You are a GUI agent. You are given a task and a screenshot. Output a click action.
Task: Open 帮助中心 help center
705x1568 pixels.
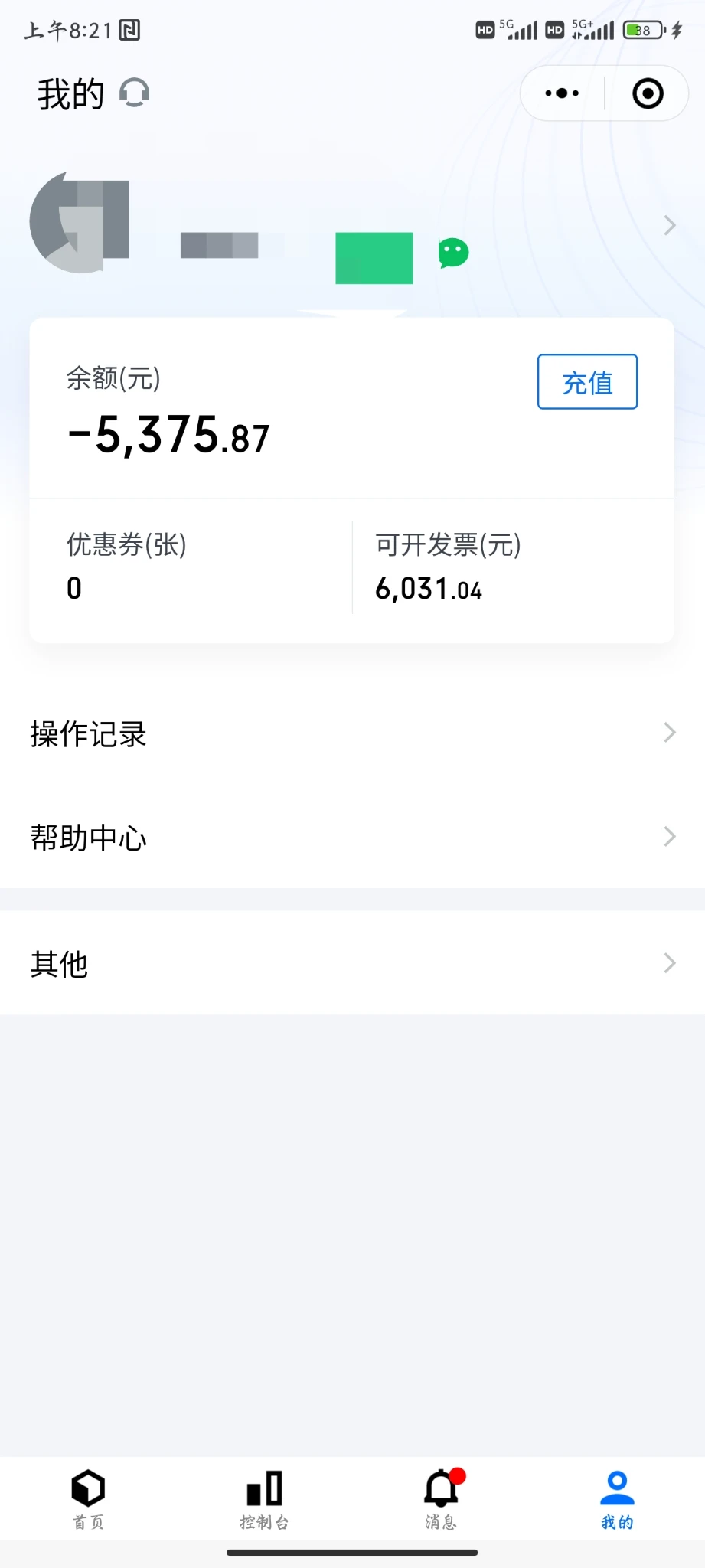352,837
